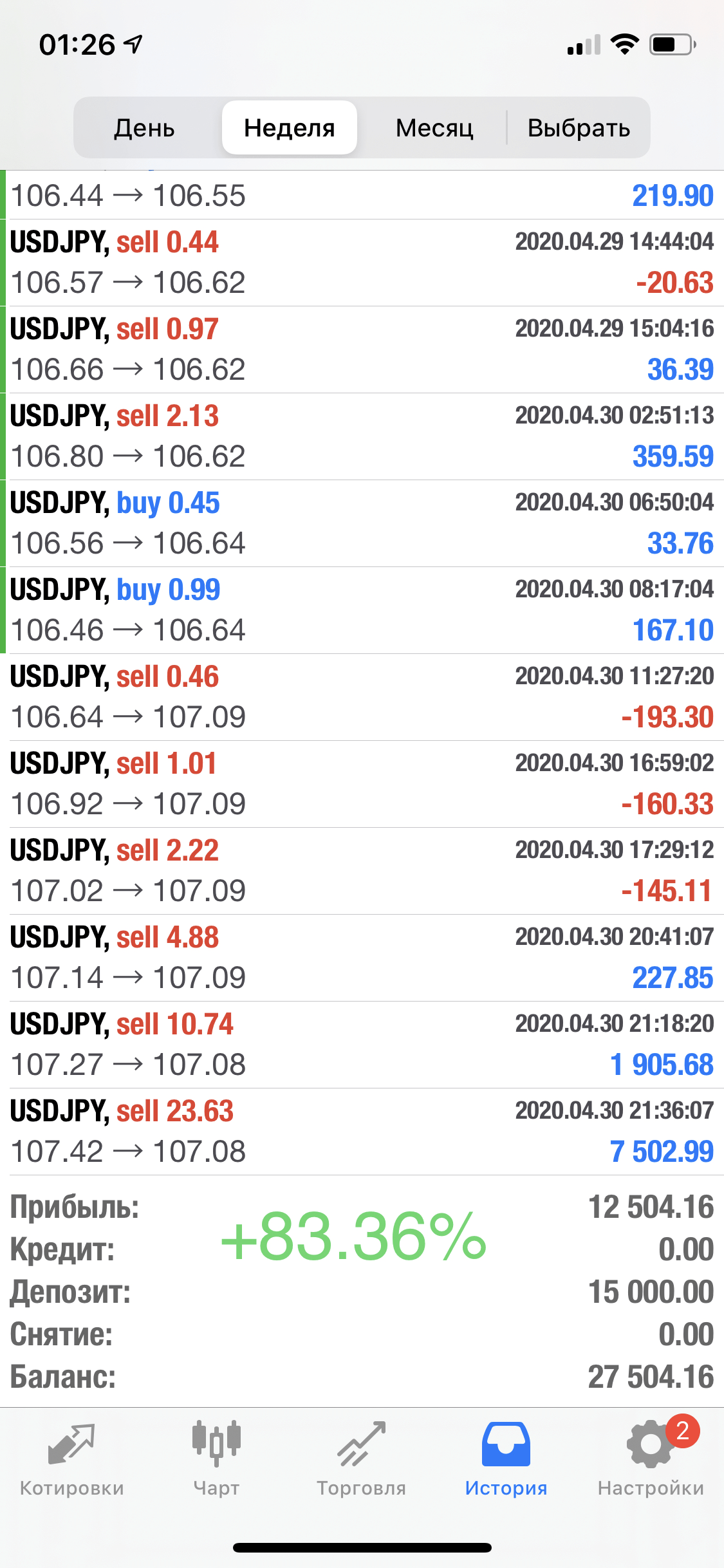Switch to the День period tab

click(144, 128)
